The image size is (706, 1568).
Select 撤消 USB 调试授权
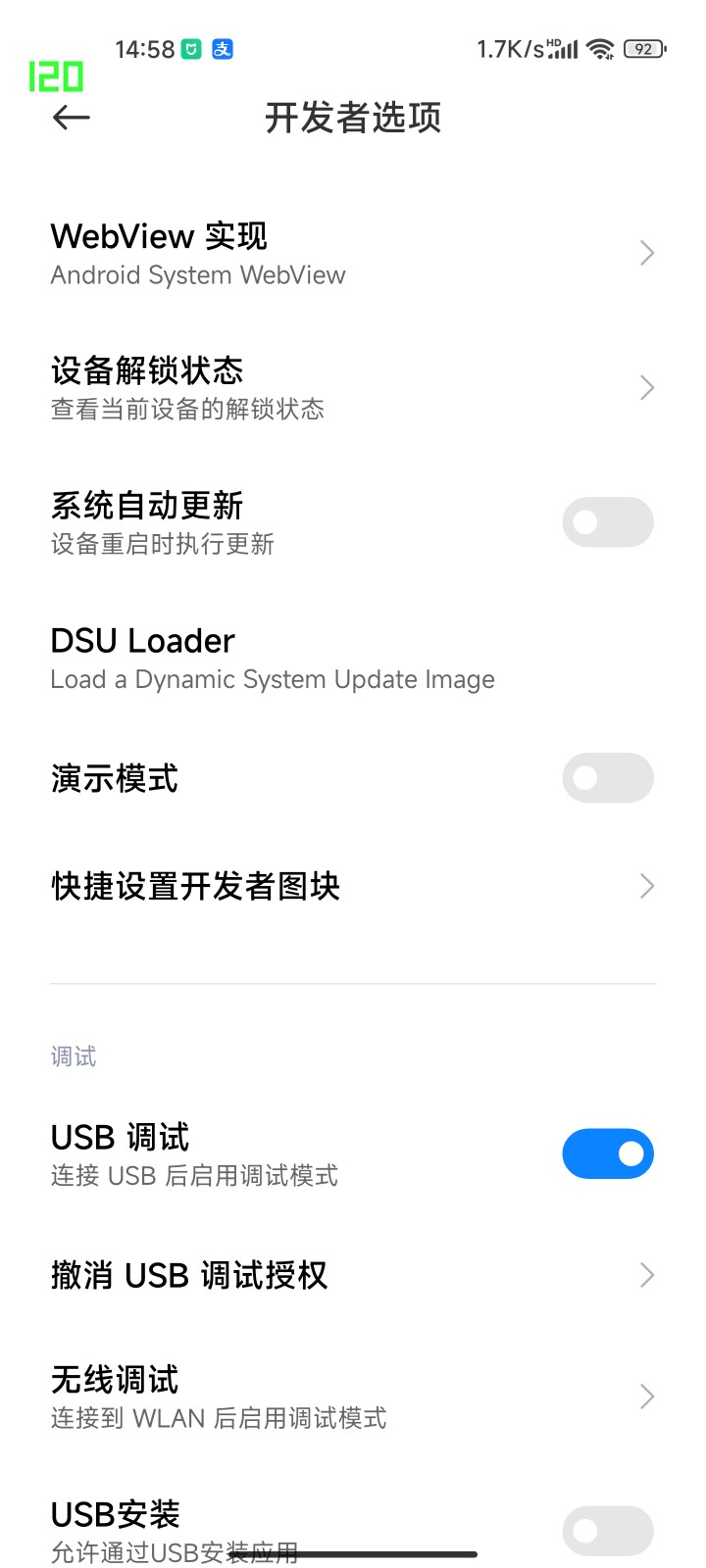(353, 1275)
